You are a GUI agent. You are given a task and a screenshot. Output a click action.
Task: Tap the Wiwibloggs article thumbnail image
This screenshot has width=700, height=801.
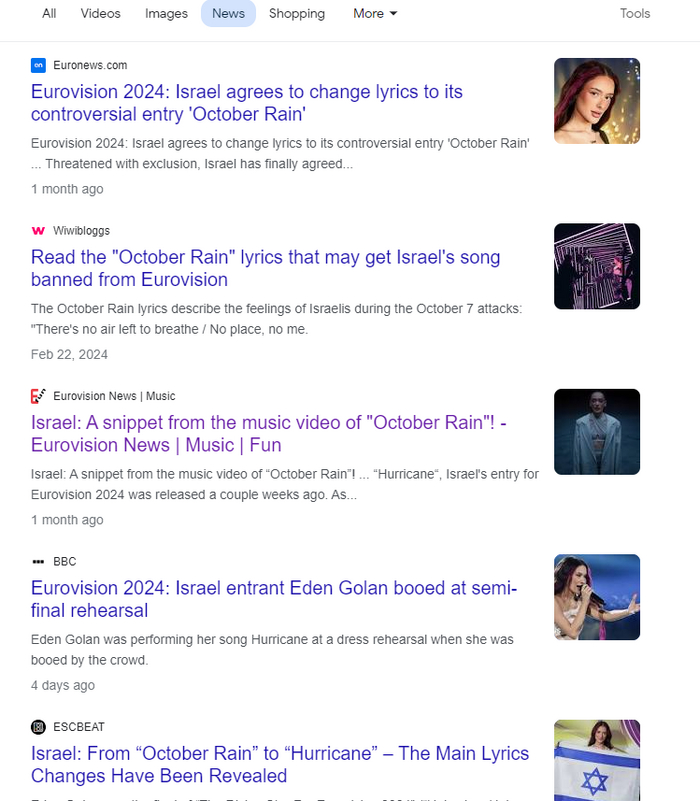tap(597, 266)
